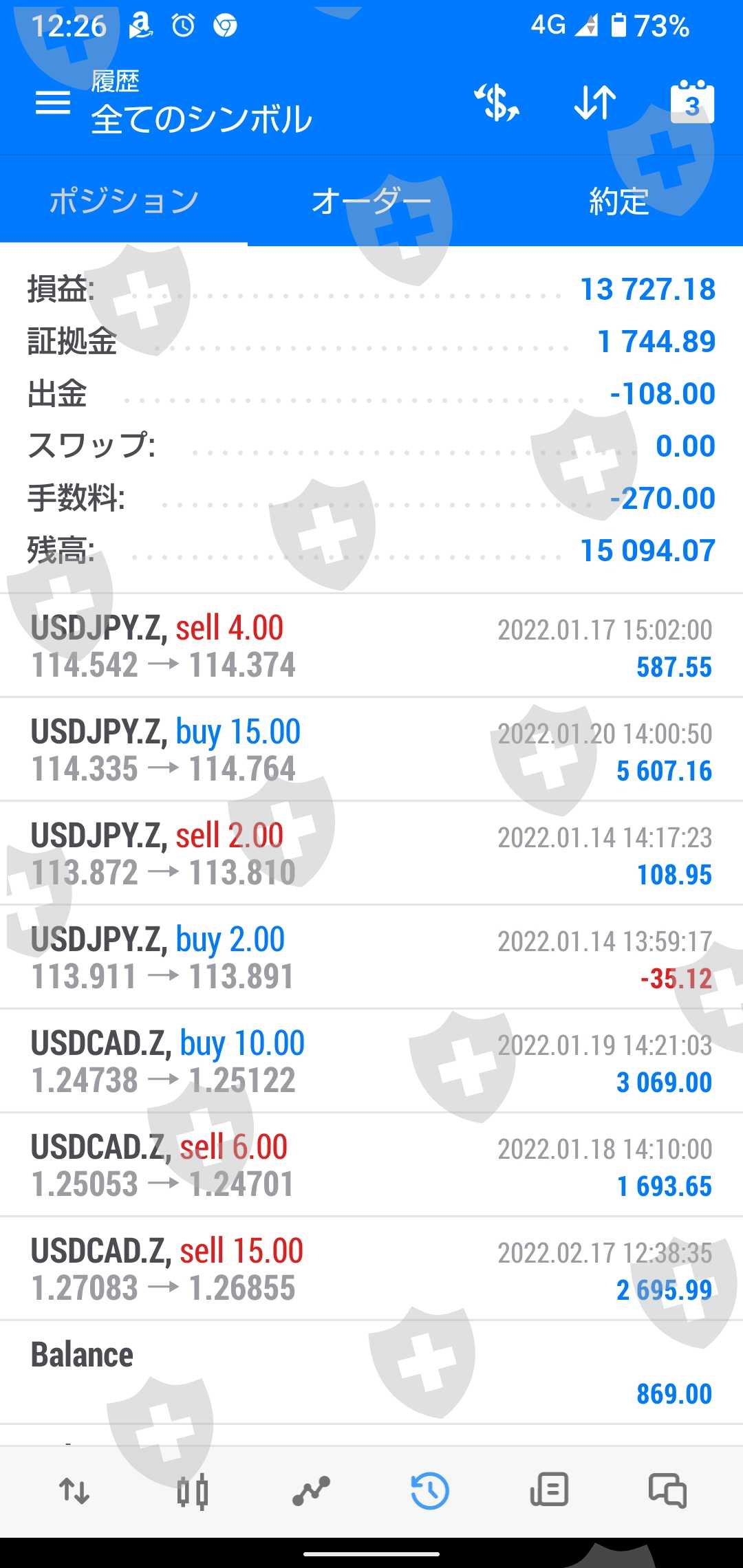Select the USDJPY.Z buy 2.00 losing trade

[371, 958]
